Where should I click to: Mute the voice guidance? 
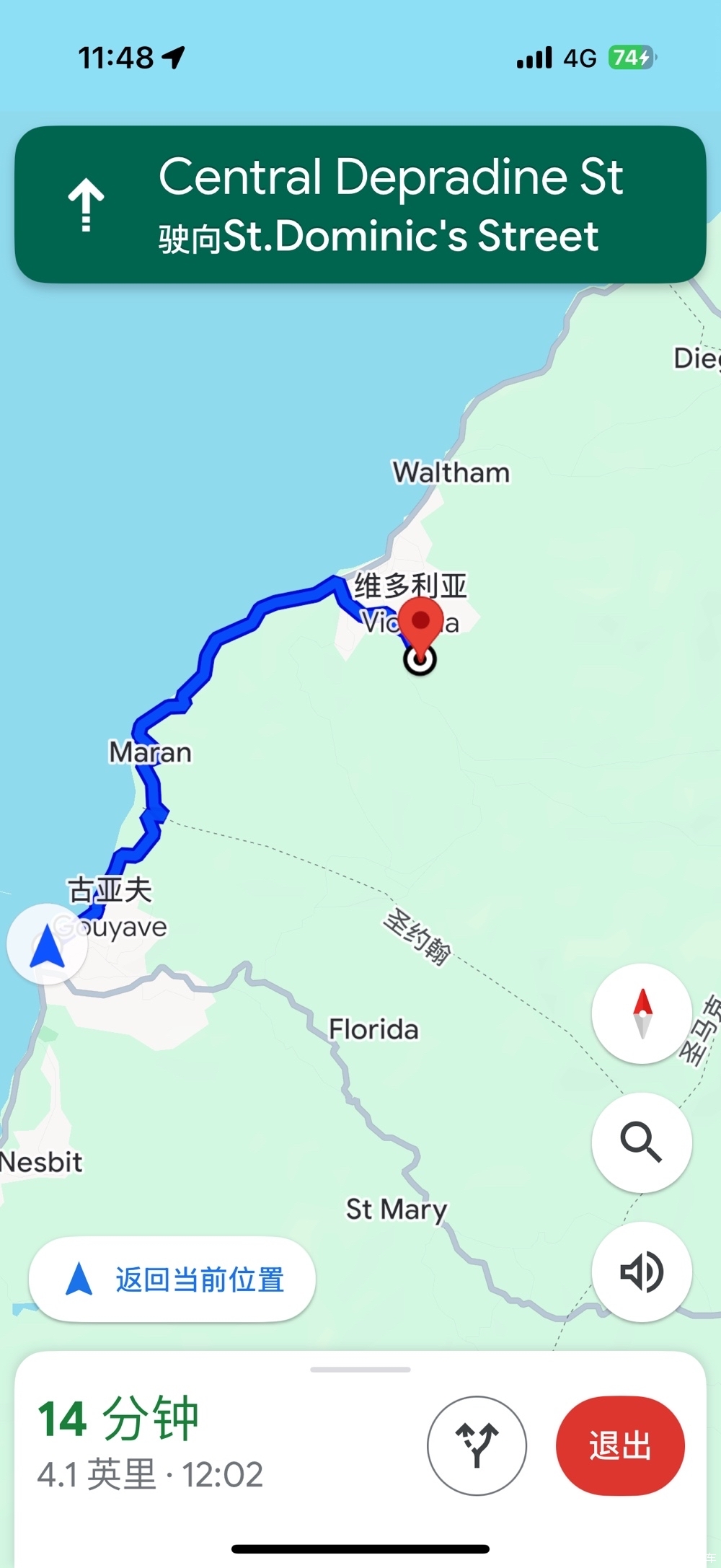click(642, 1272)
